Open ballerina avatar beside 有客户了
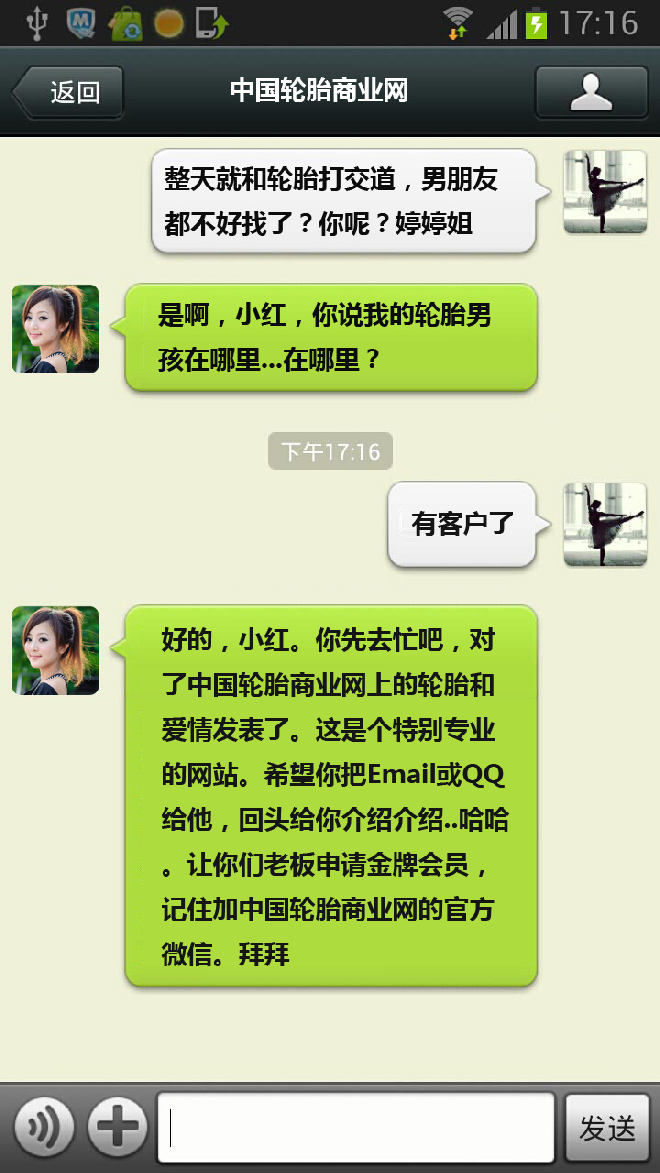The width and height of the screenshot is (660, 1173). (605, 525)
